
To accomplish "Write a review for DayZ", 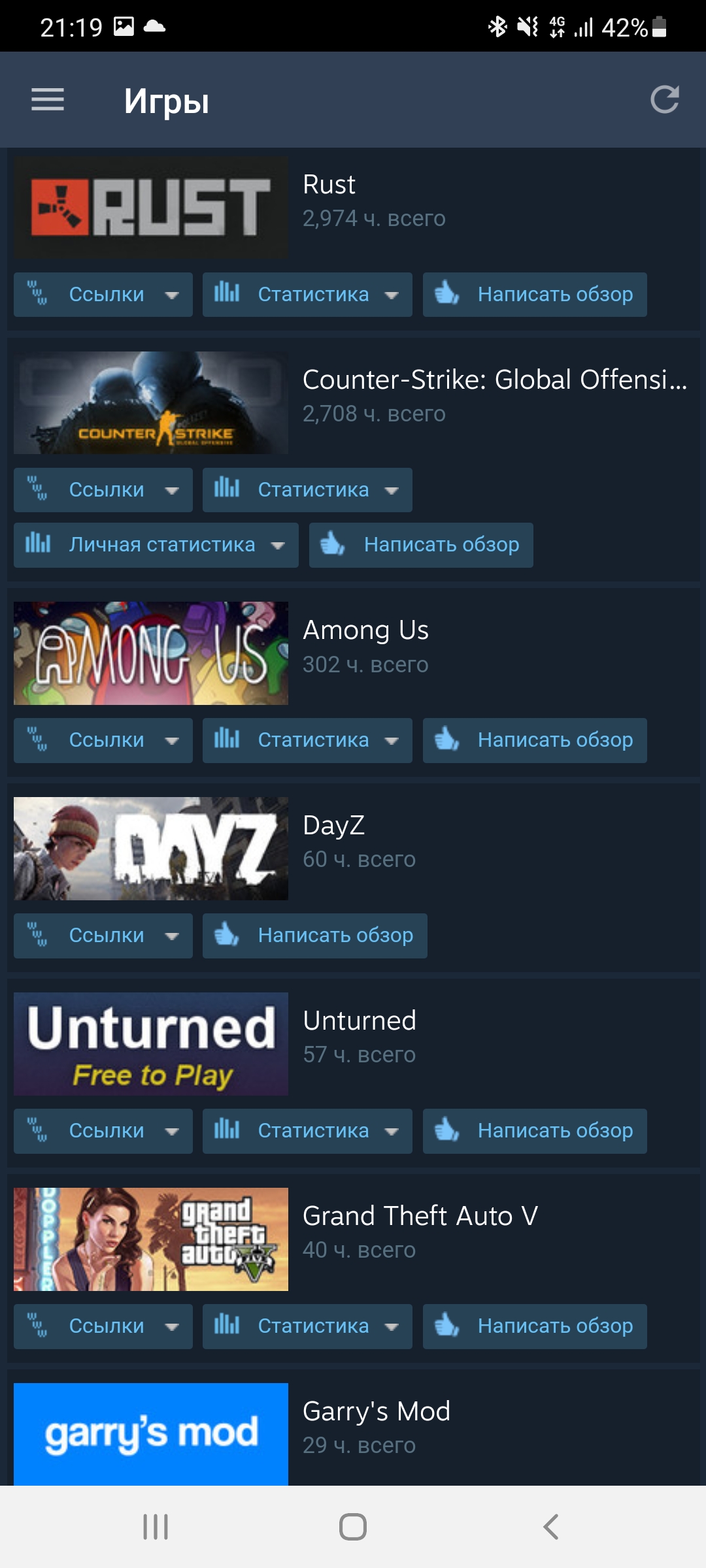I will click(x=315, y=936).
